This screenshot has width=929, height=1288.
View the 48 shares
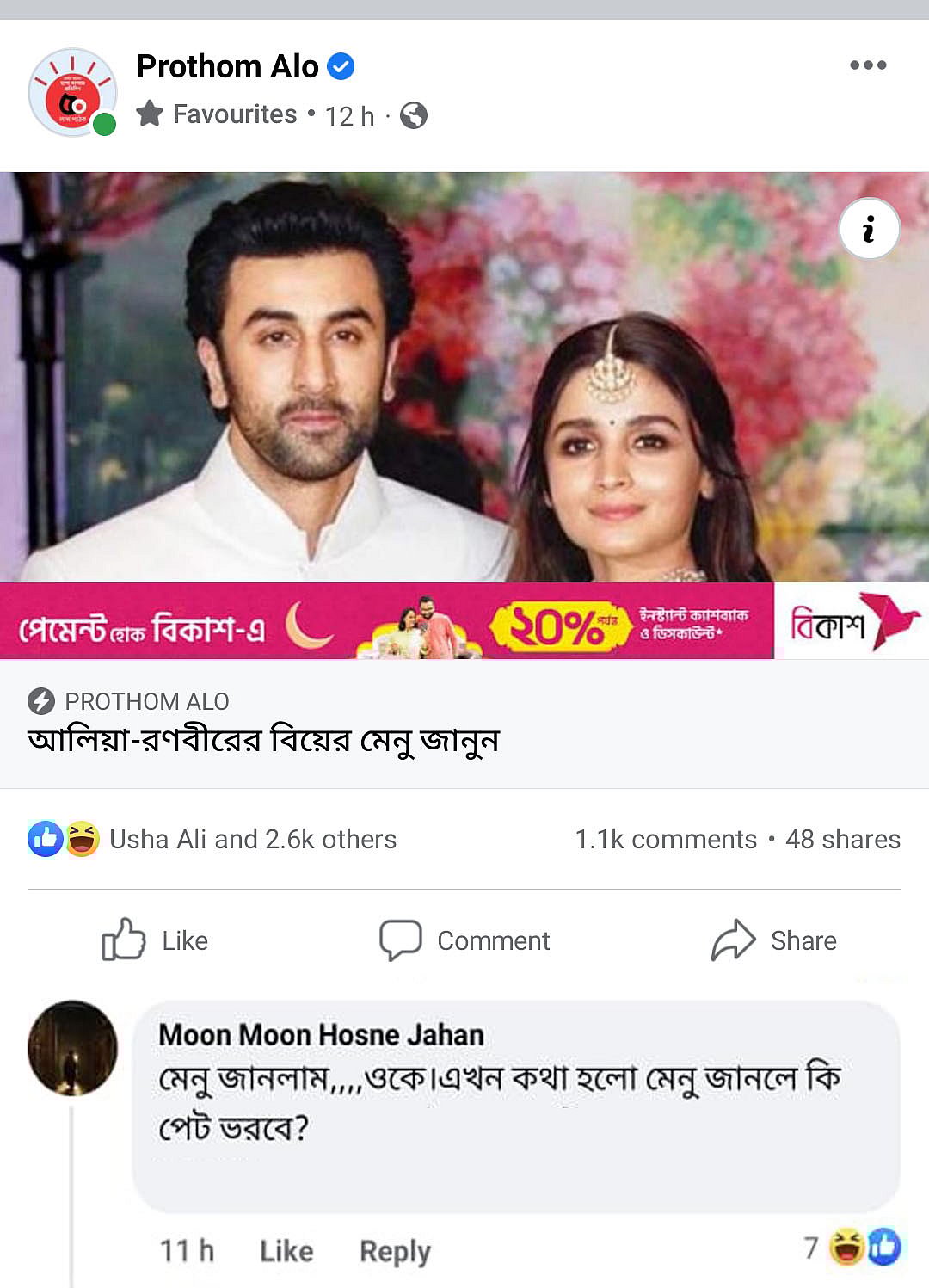pos(842,839)
